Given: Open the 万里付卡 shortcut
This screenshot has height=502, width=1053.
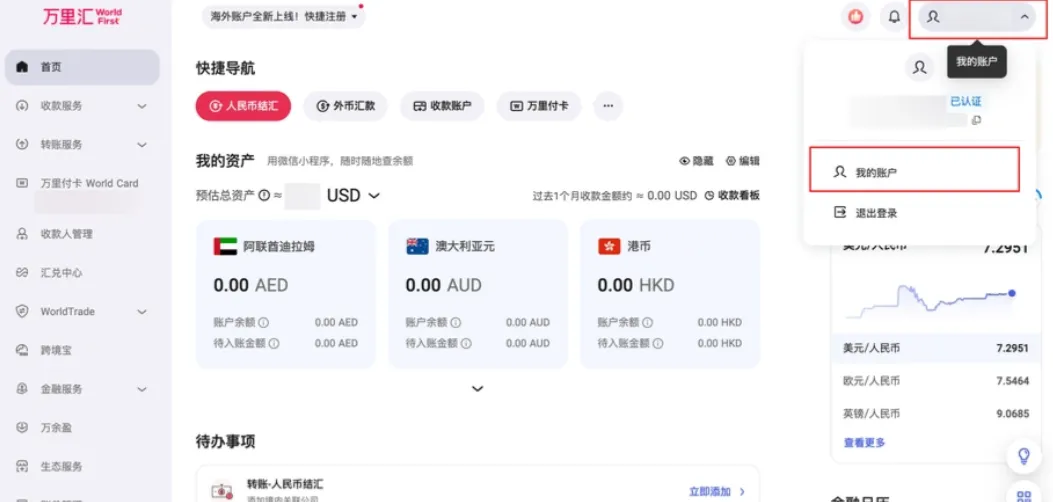Looking at the screenshot, I should tap(539, 105).
